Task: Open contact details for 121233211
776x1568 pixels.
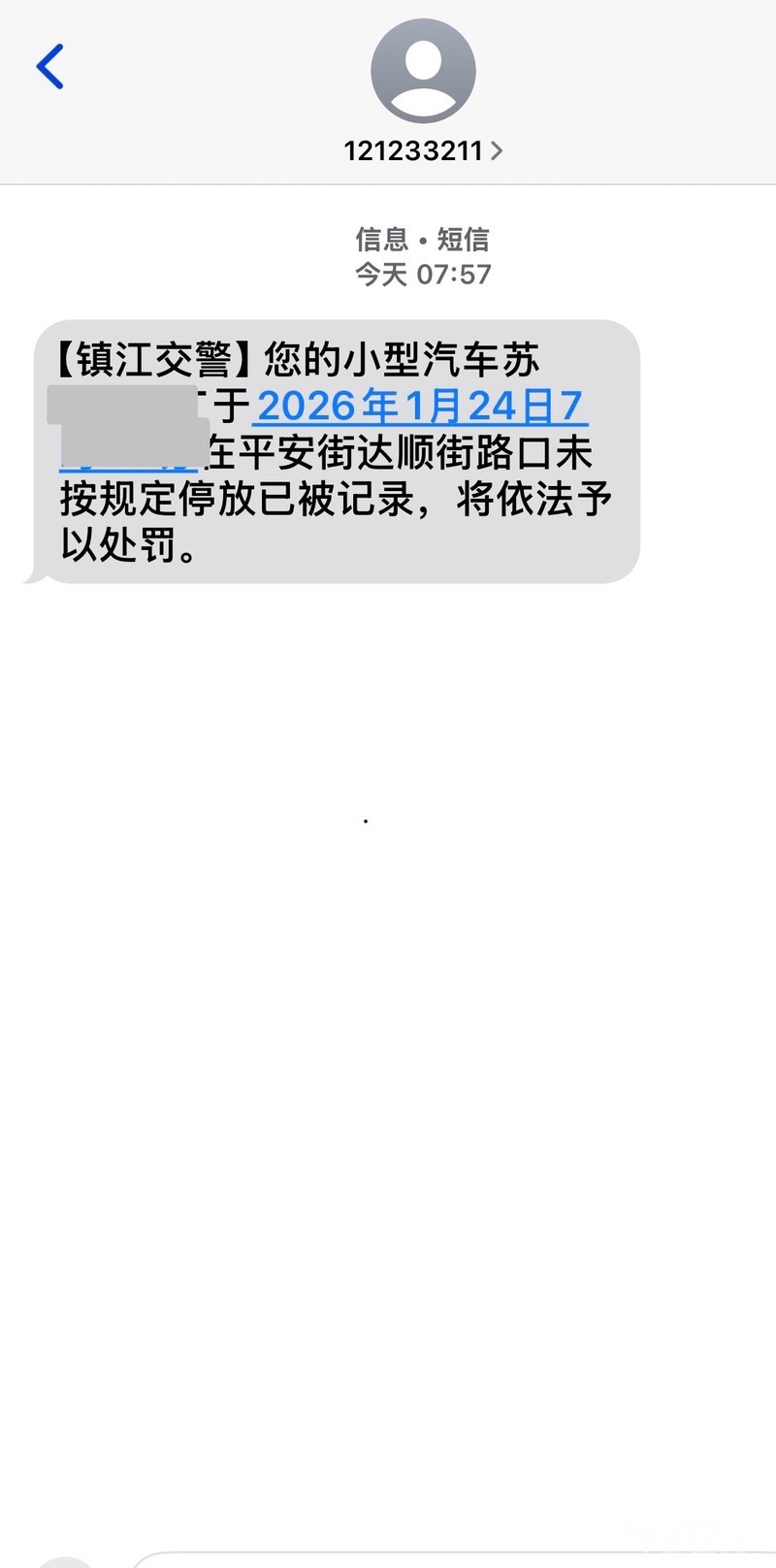Action: 423,150
